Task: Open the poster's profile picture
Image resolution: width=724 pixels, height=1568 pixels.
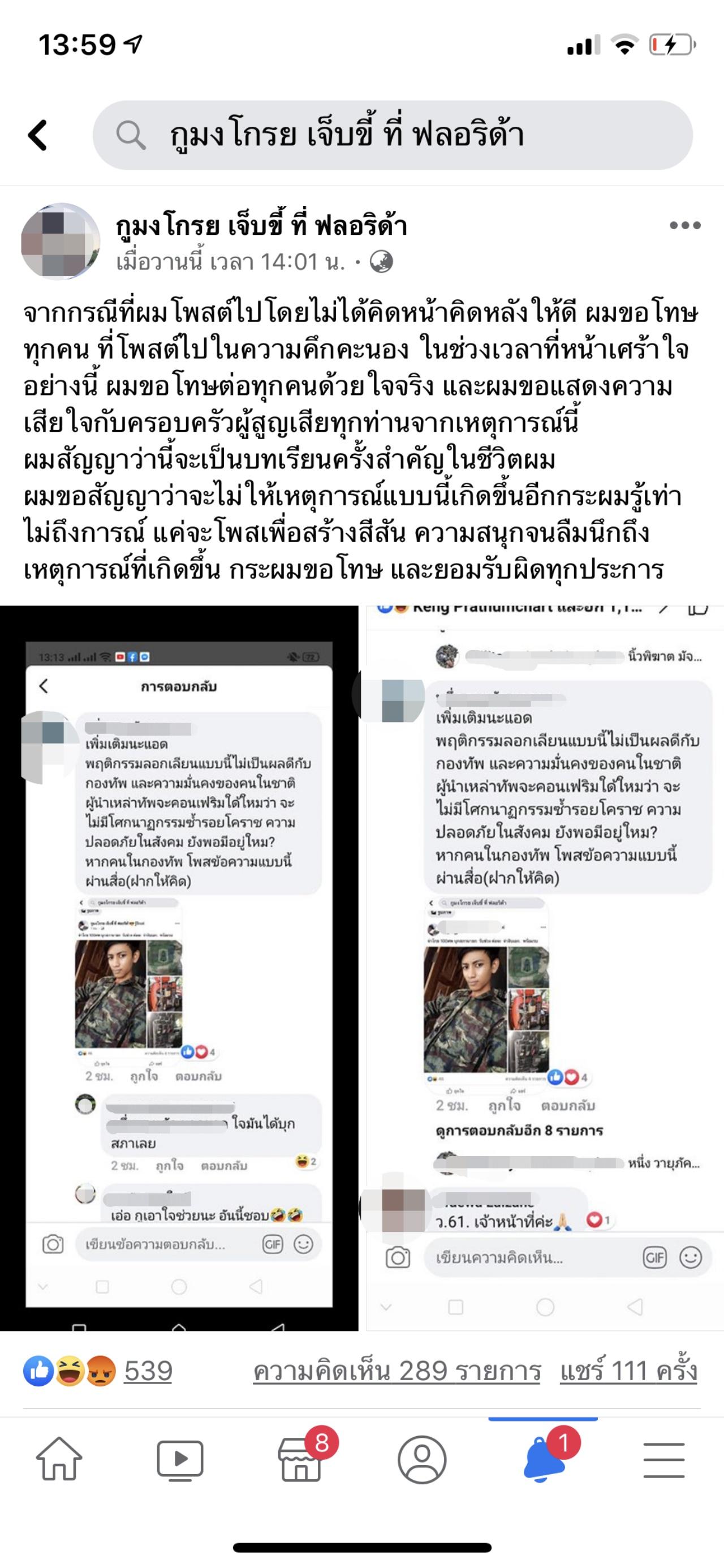Action: tap(60, 242)
